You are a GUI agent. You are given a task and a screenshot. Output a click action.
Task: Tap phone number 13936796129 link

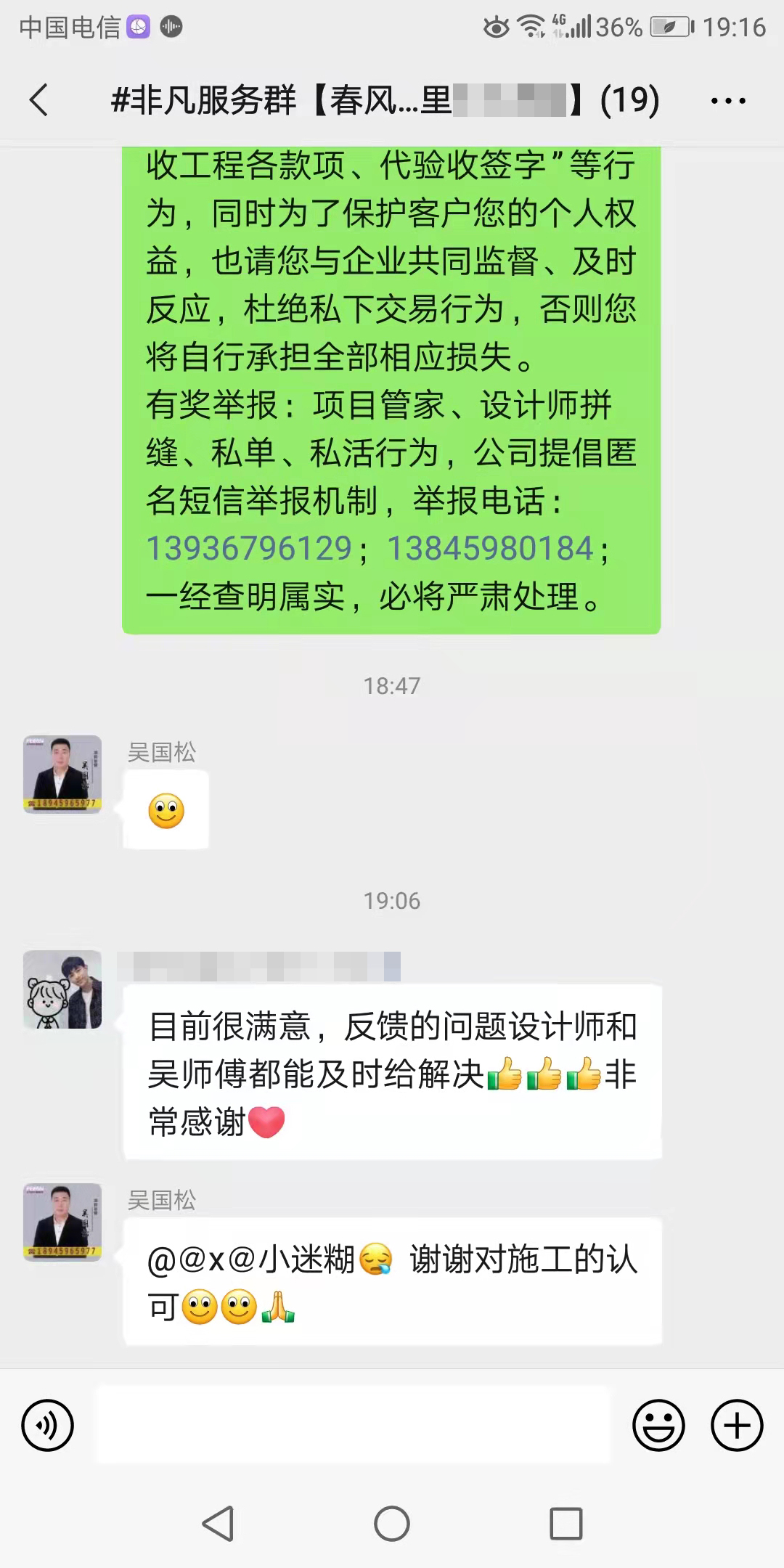click(249, 548)
